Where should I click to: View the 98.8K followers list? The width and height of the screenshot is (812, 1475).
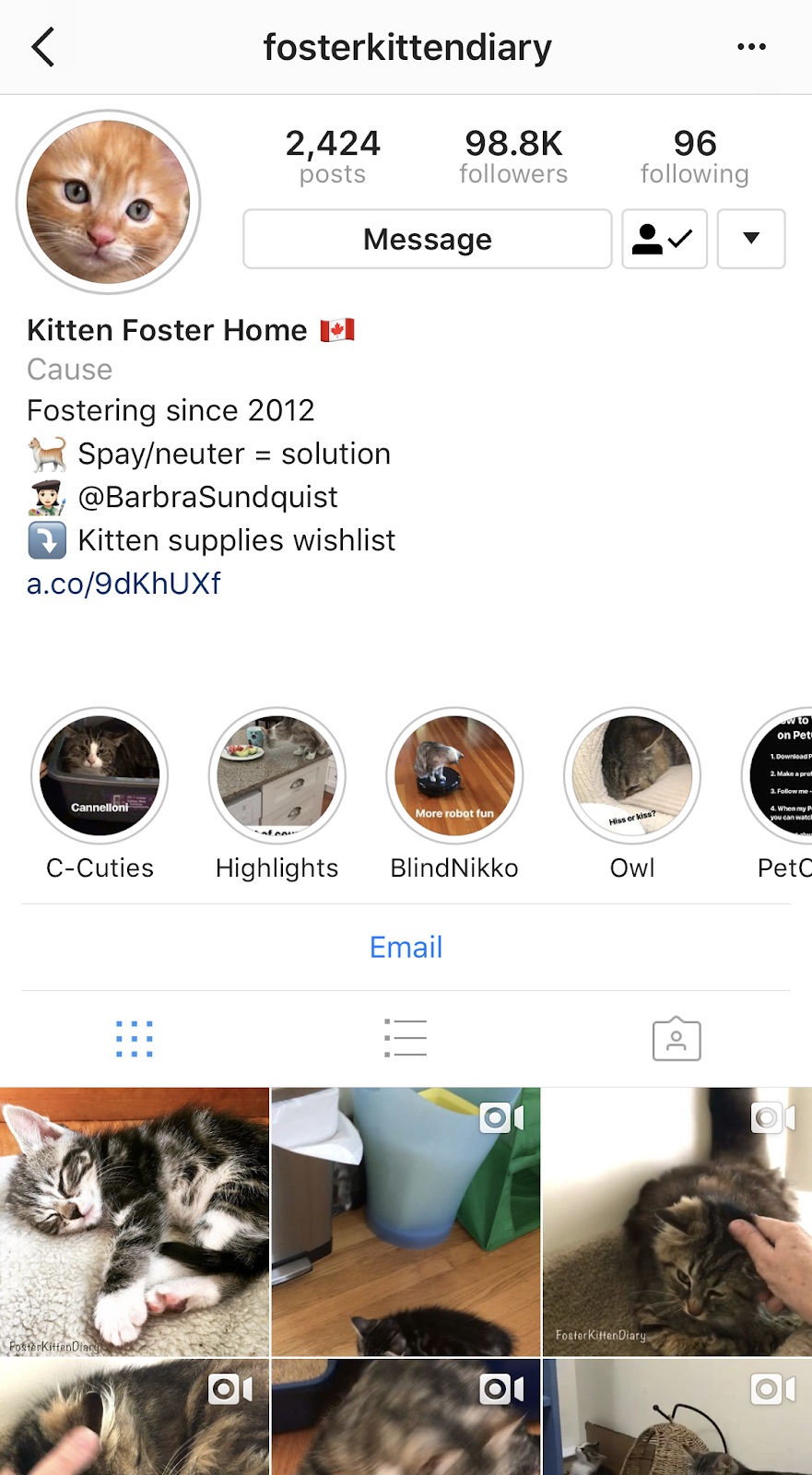coord(513,156)
